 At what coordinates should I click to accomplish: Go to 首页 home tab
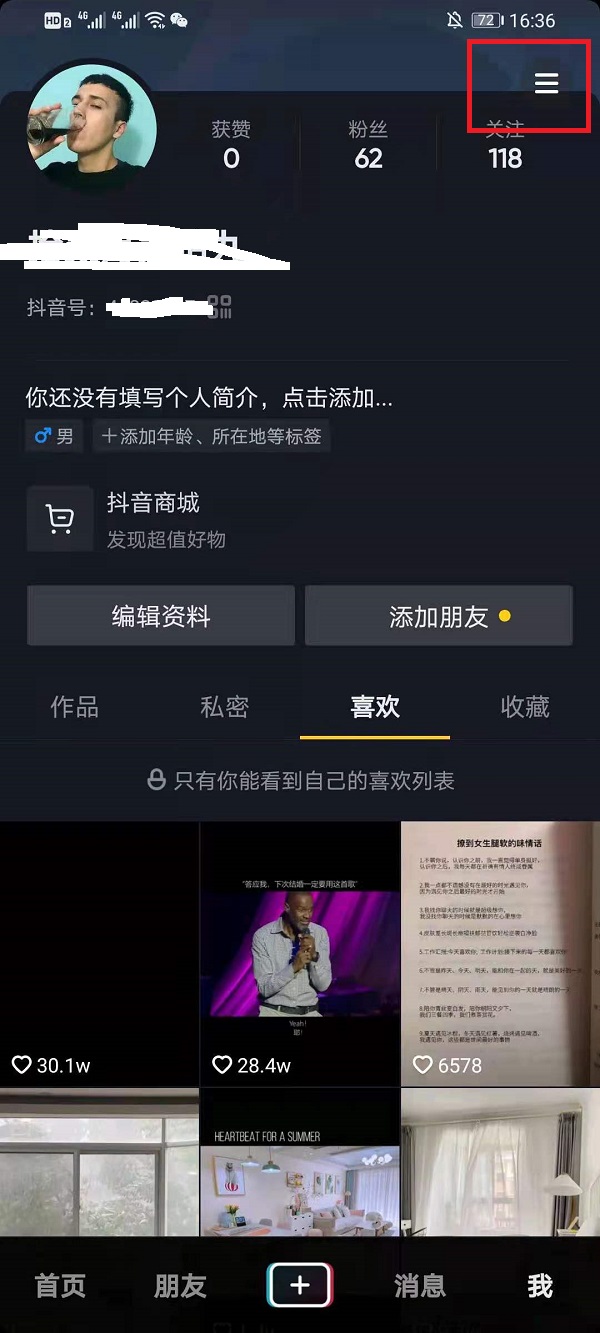tap(60, 1285)
